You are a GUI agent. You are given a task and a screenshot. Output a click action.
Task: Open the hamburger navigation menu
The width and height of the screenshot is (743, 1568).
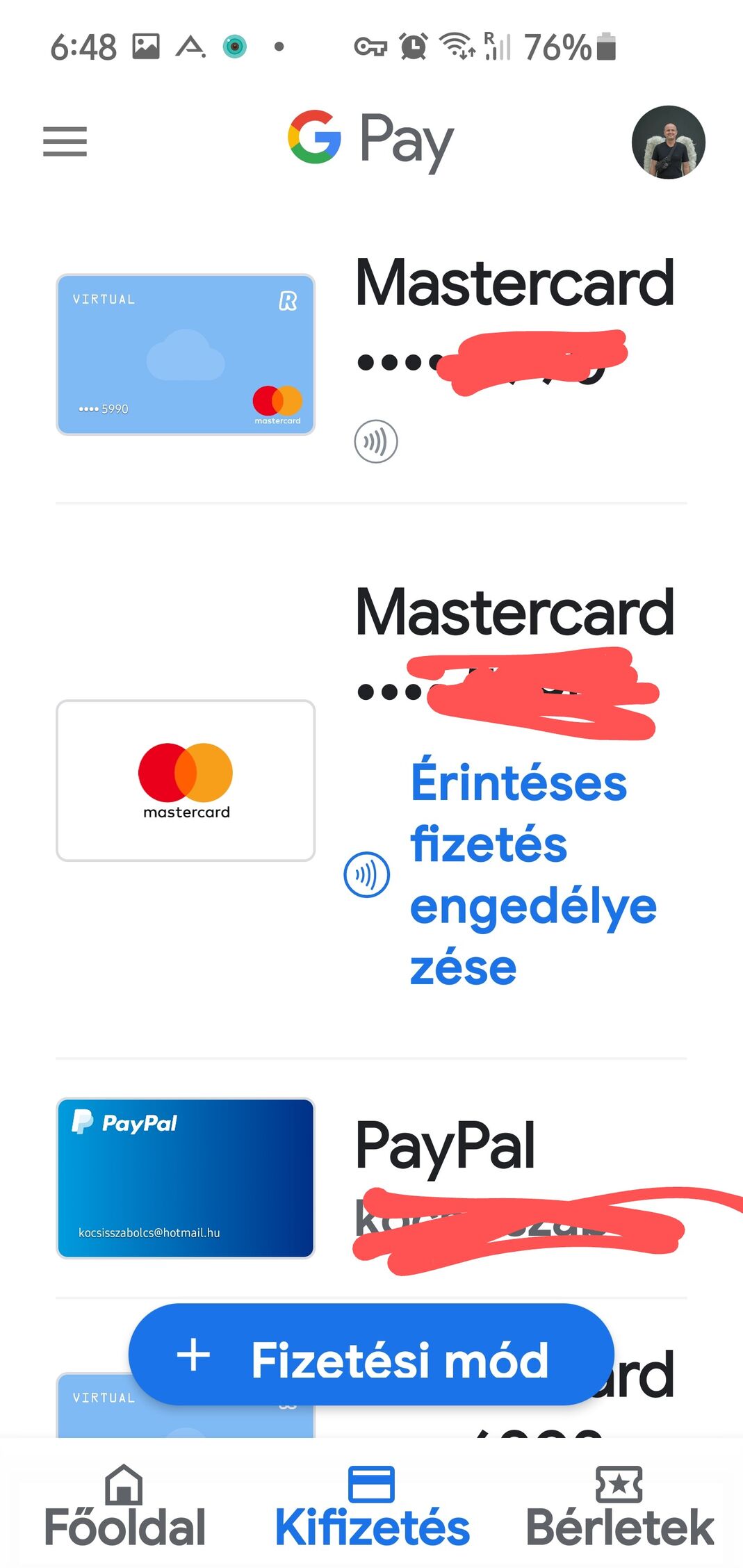pyautogui.click(x=65, y=142)
